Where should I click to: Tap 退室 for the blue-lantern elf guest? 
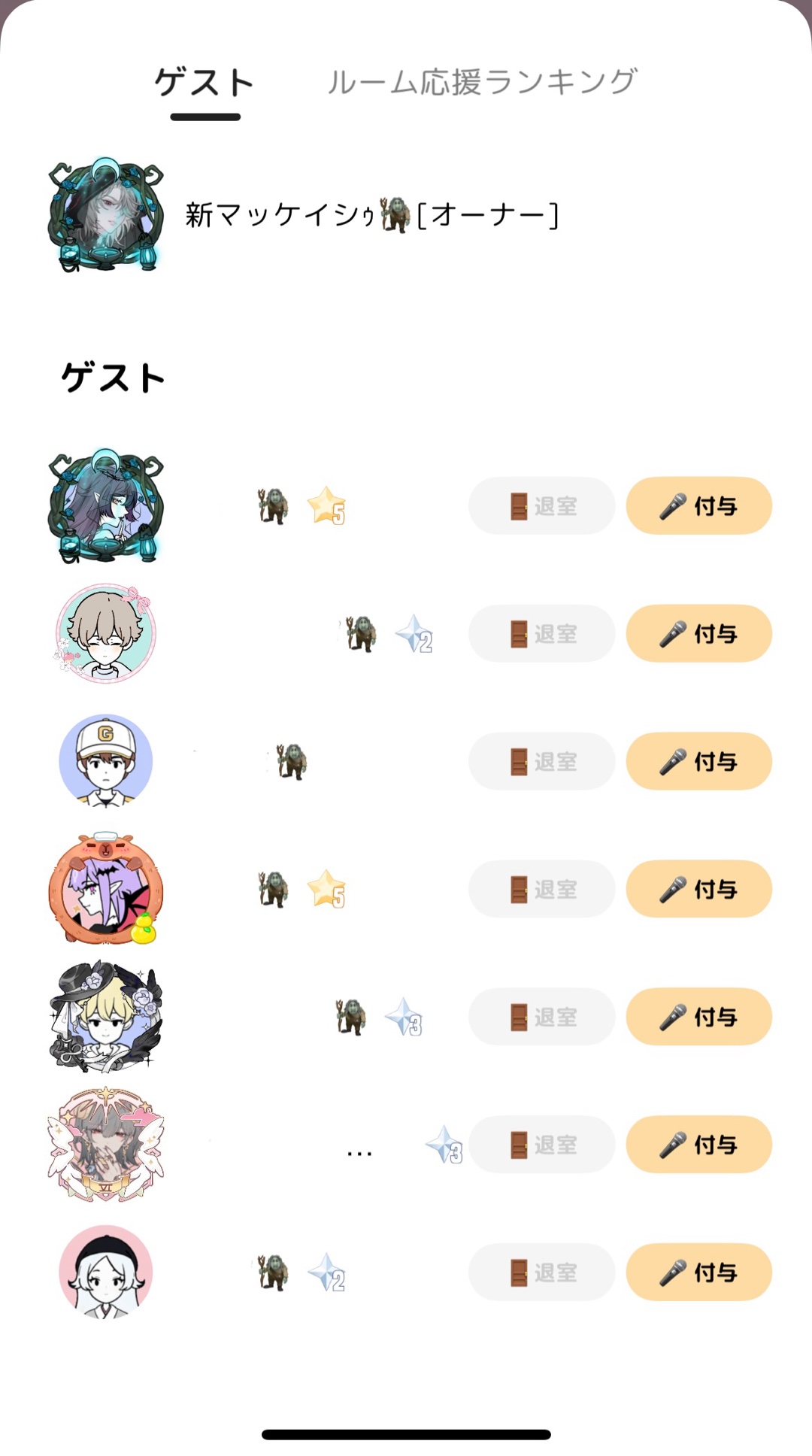tap(541, 506)
